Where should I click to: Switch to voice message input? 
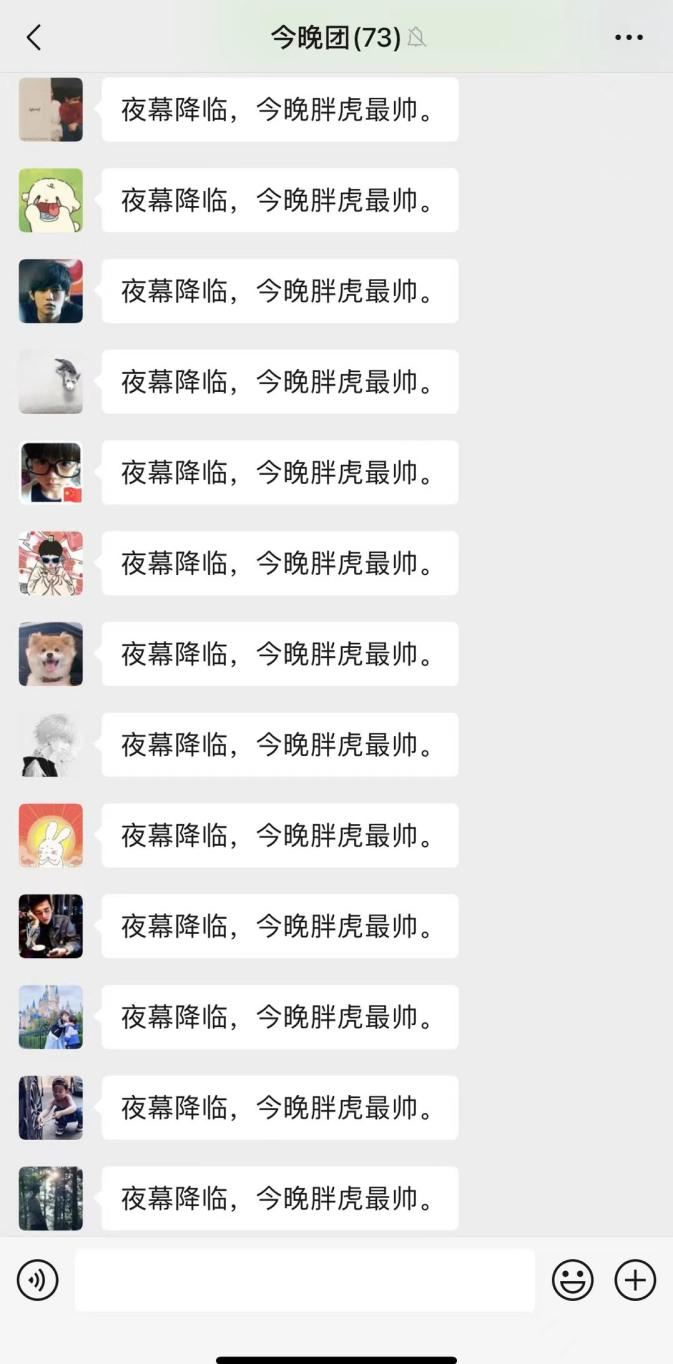[x=38, y=1280]
